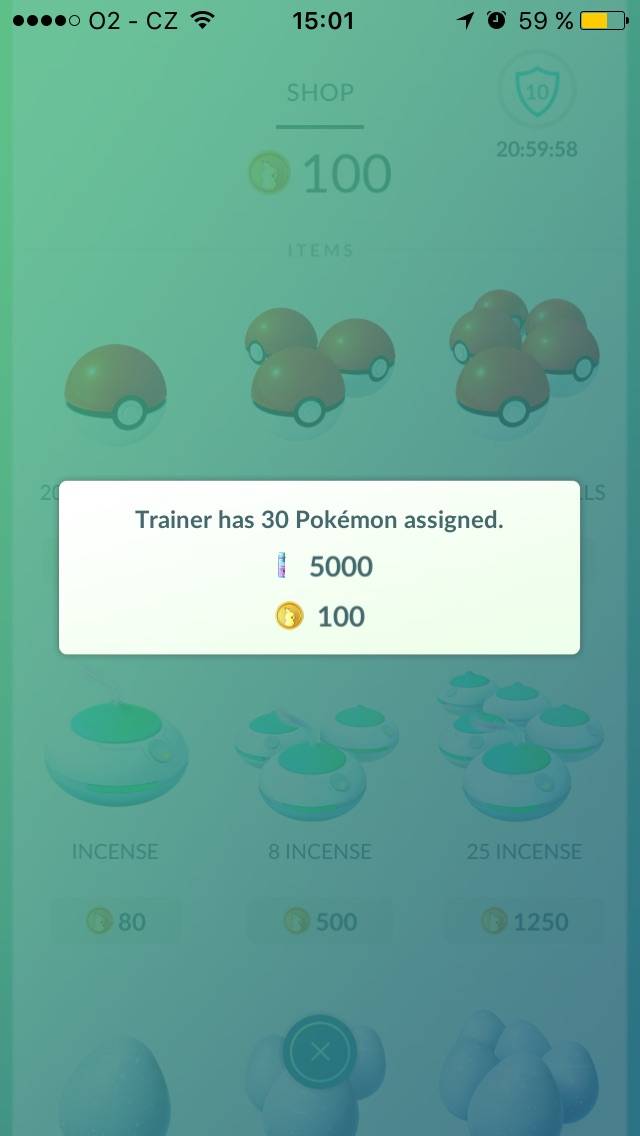The image size is (640, 1136).
Task: Close the shop with the X button
Action: 320,1052
